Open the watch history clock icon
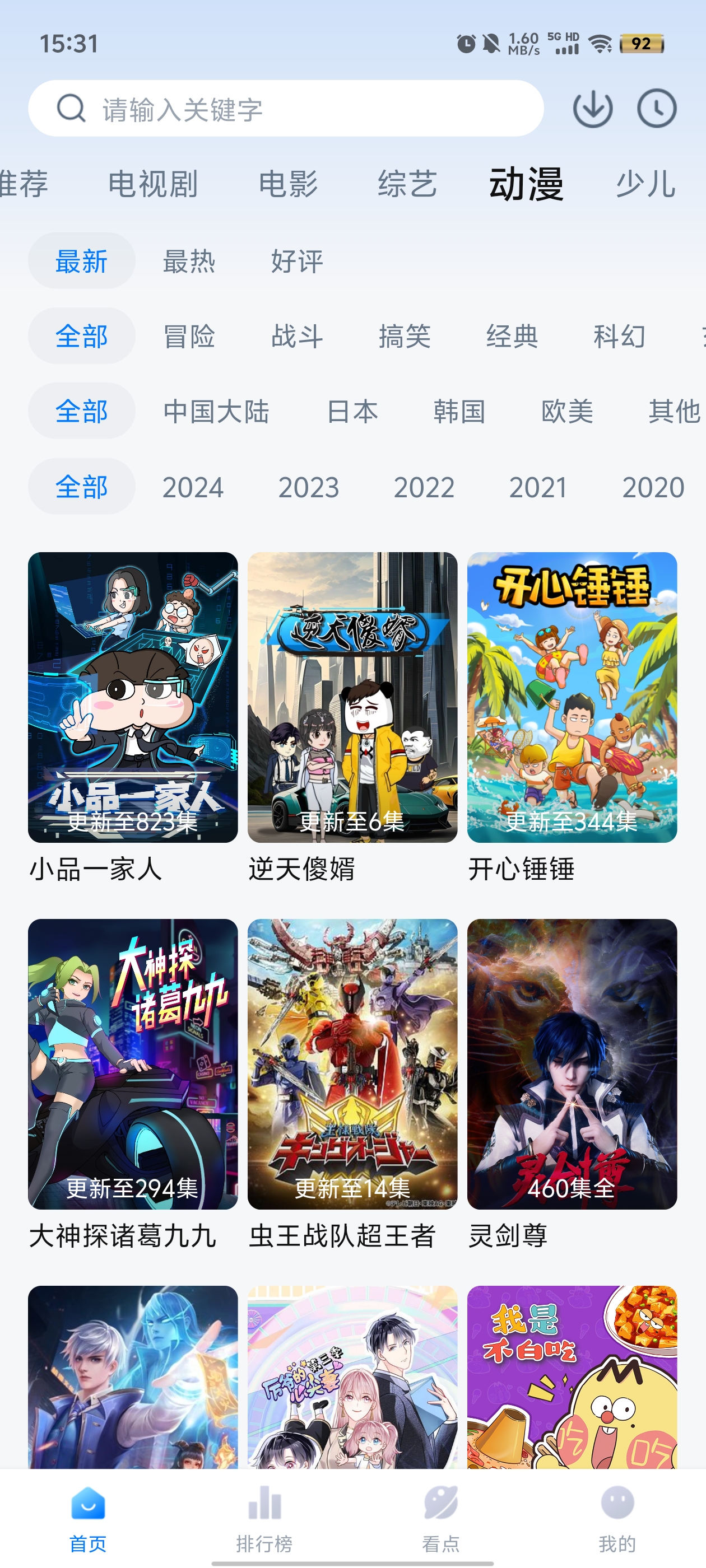 (x=656, y=109)
